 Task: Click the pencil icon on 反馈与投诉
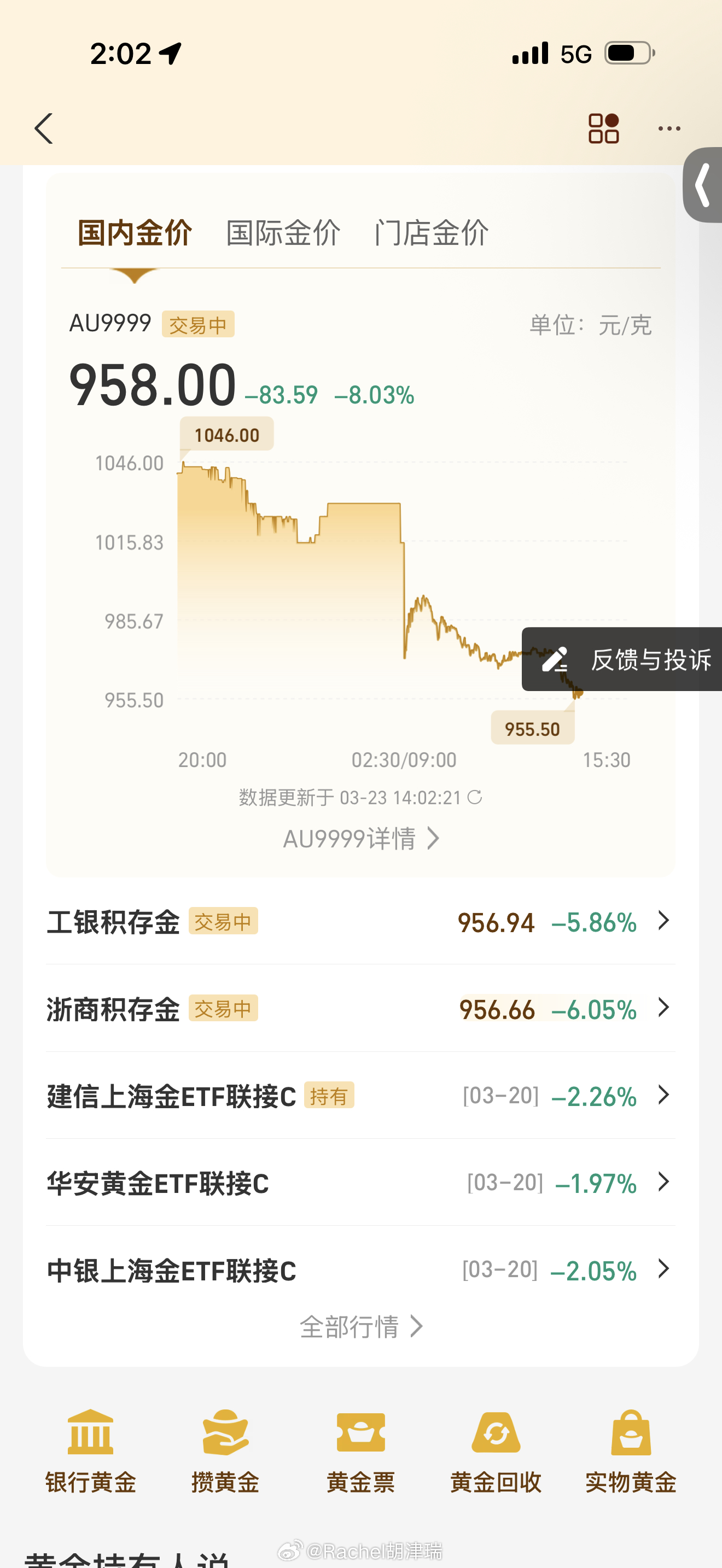556,660
